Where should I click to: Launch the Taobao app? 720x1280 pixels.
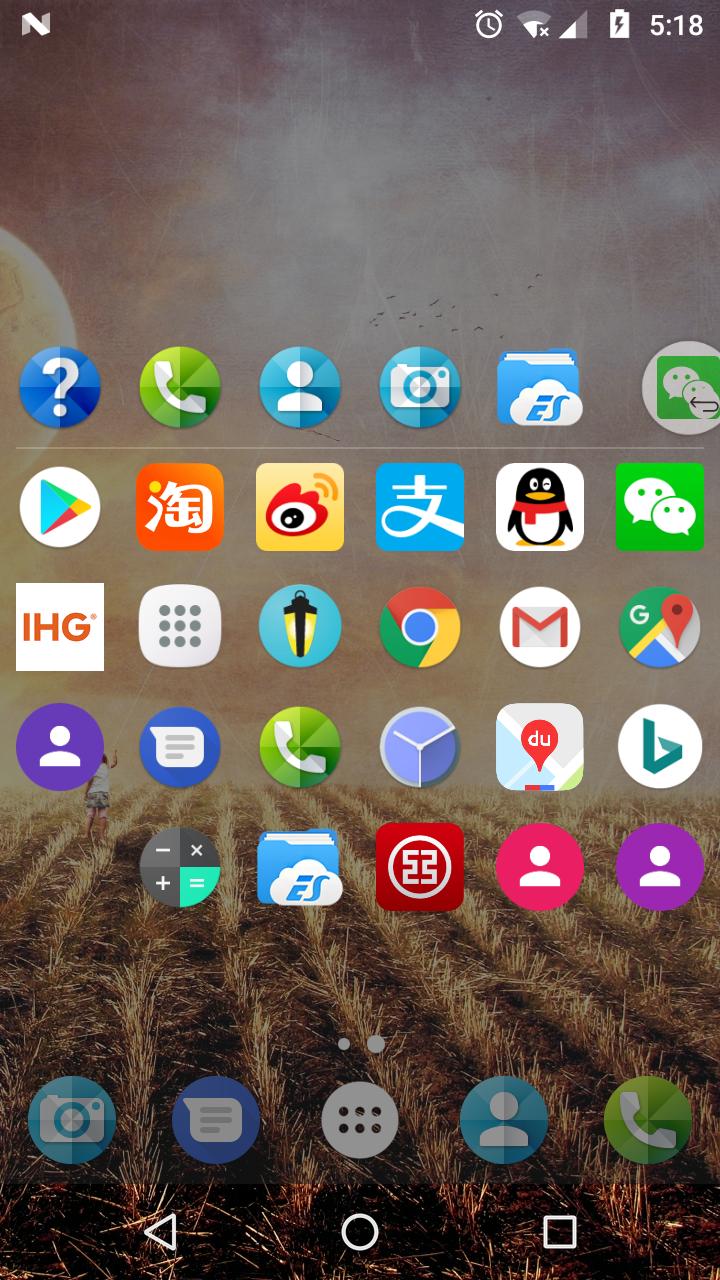click(180, 507)
